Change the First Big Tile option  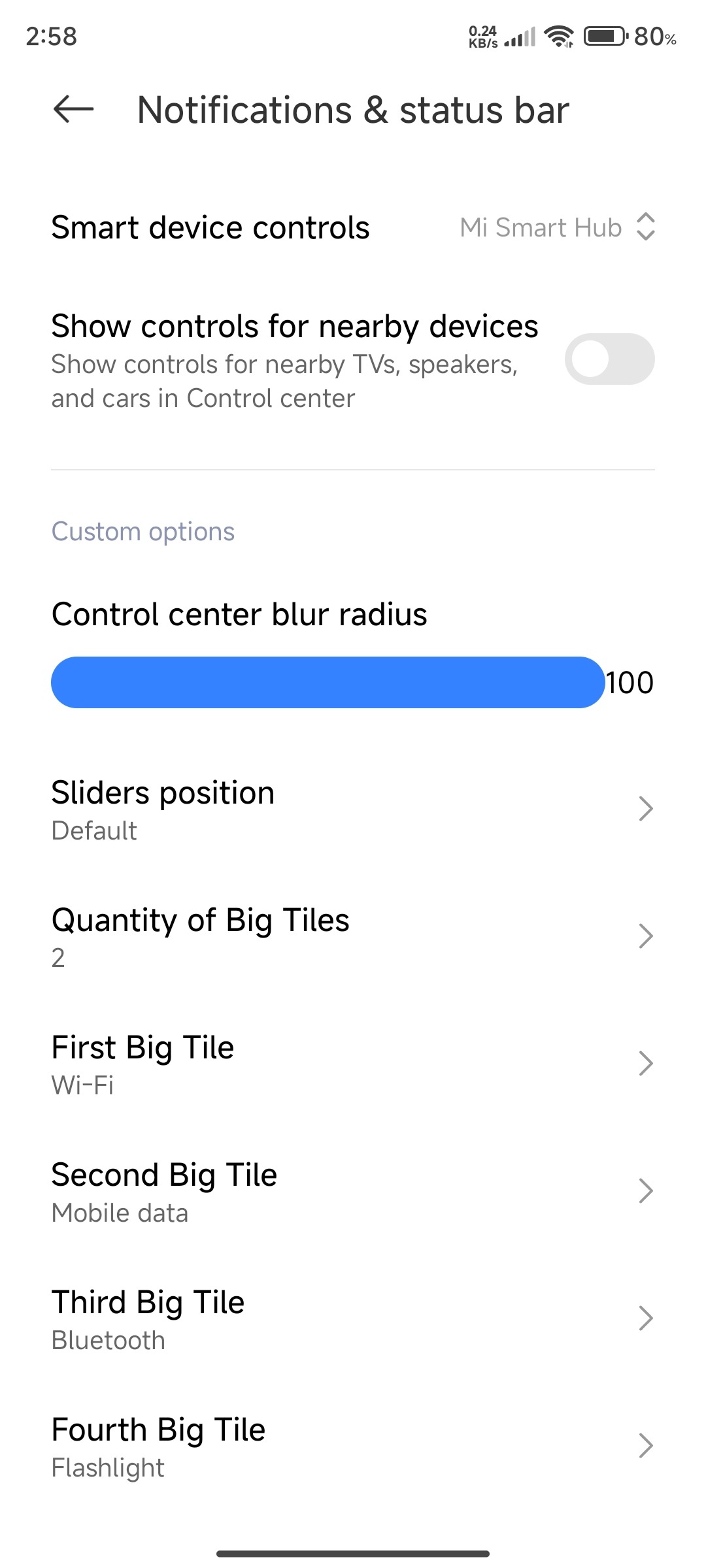(353, 1064)
